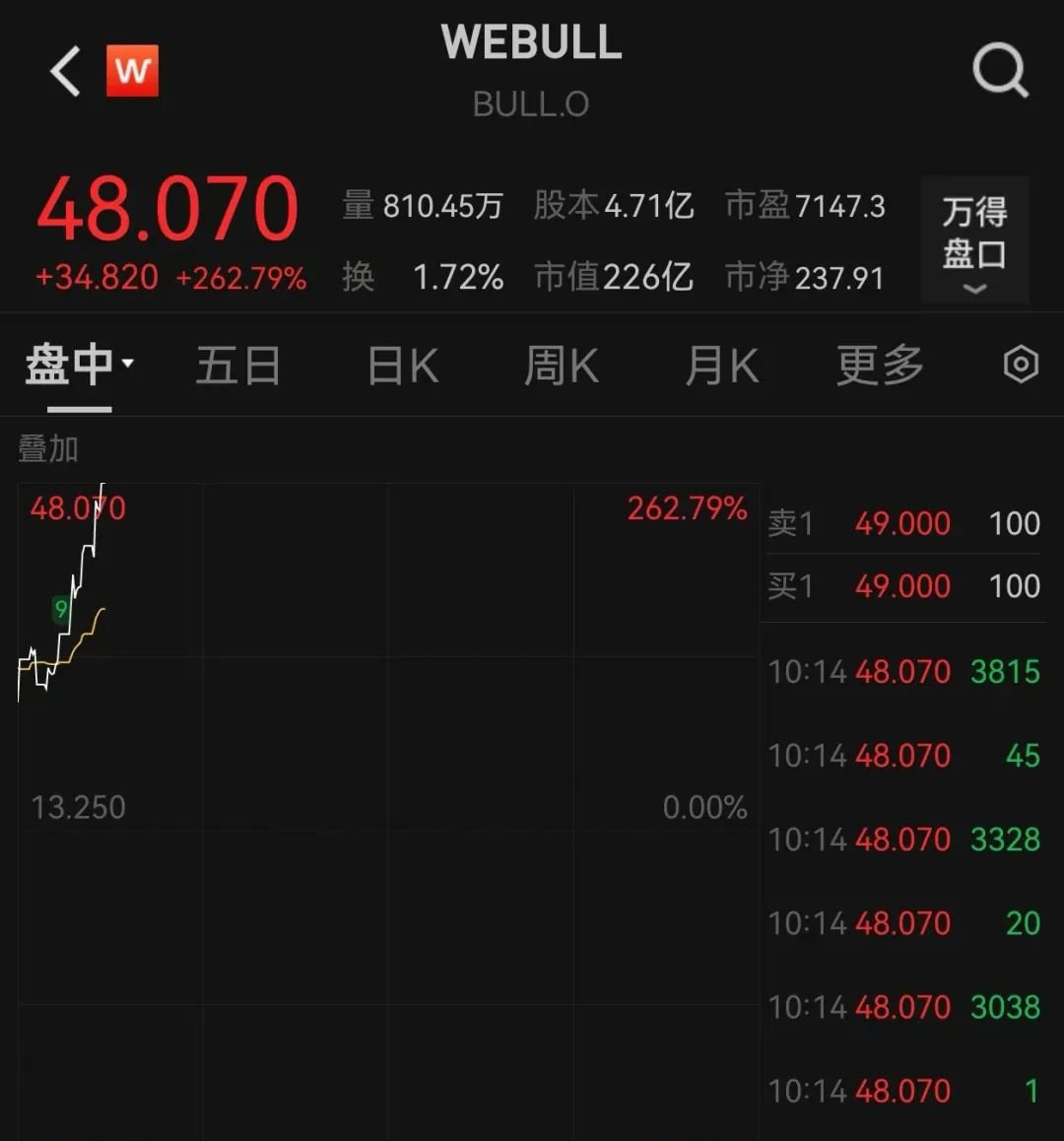Switch to the 五日 tab
Image resolution: width=1064 pixels, height=1141 pixels.
(238, 365)
